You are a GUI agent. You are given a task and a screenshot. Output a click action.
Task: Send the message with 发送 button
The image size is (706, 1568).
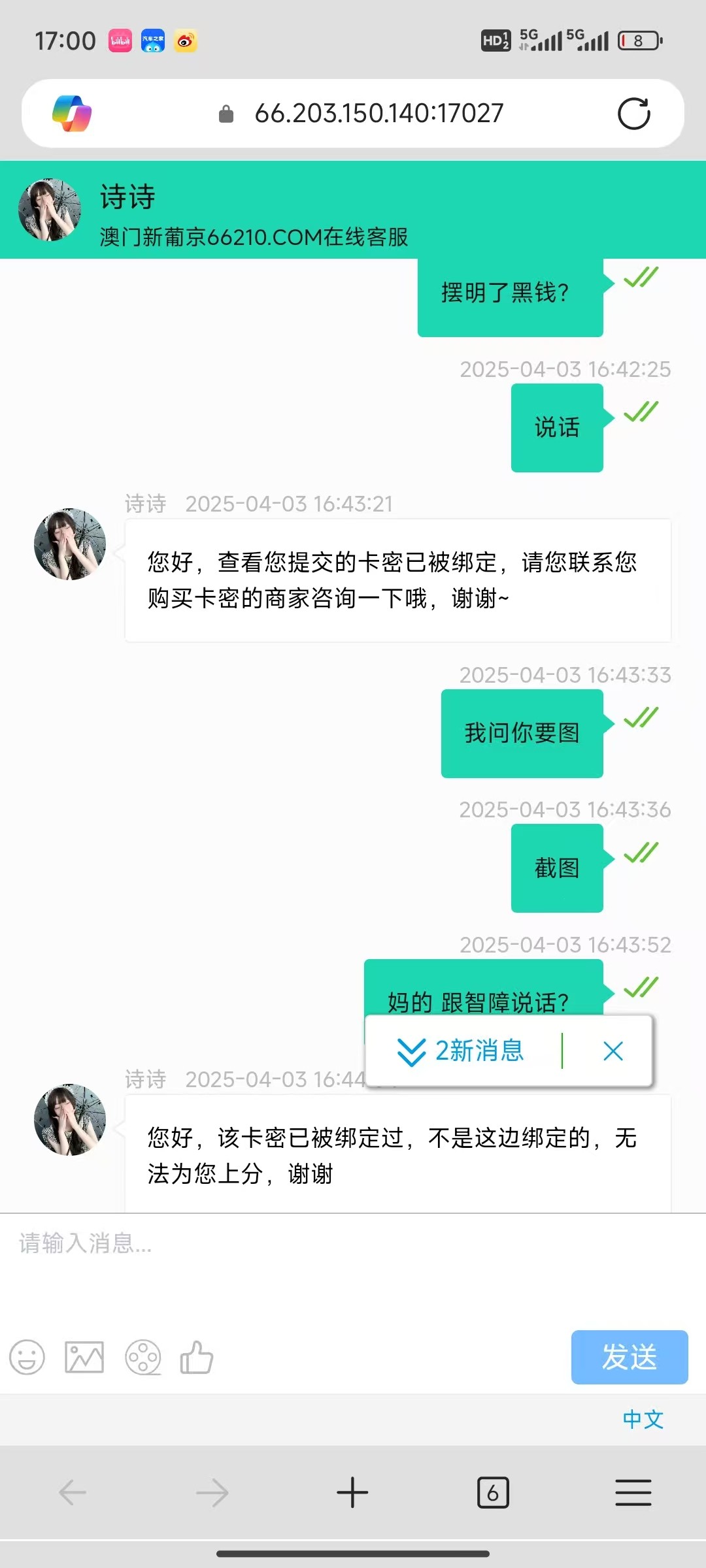(x=629, y=1357)
